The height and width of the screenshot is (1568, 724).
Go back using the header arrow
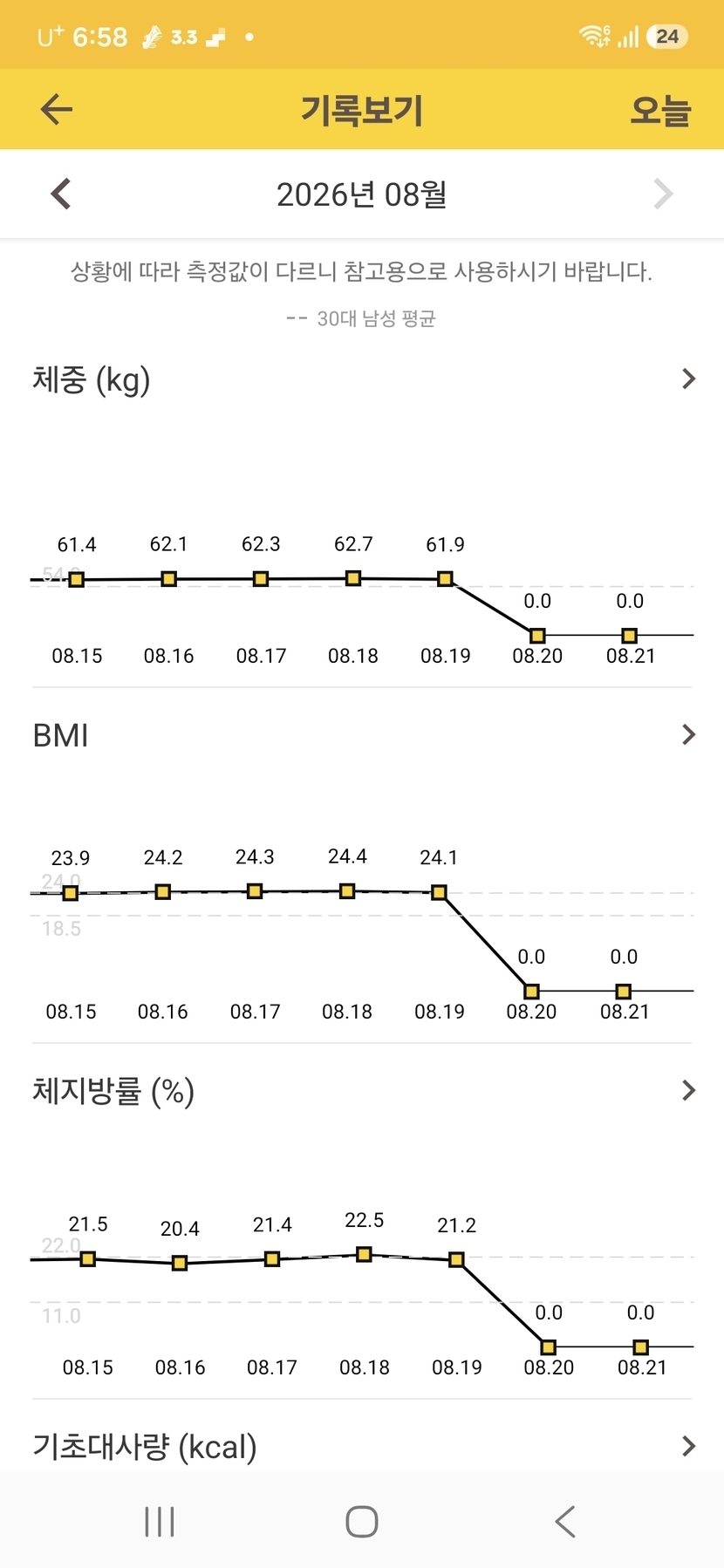point(57,110)
